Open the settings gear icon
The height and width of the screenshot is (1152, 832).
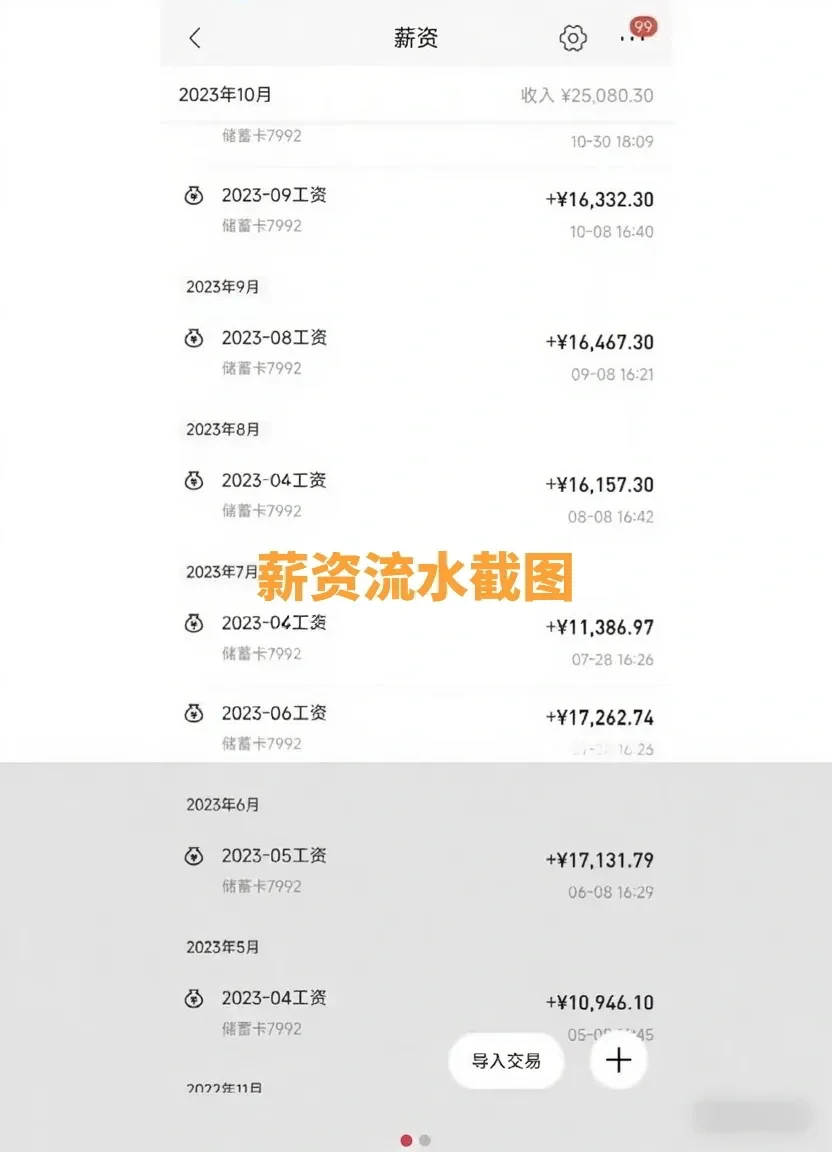(571, 37)
